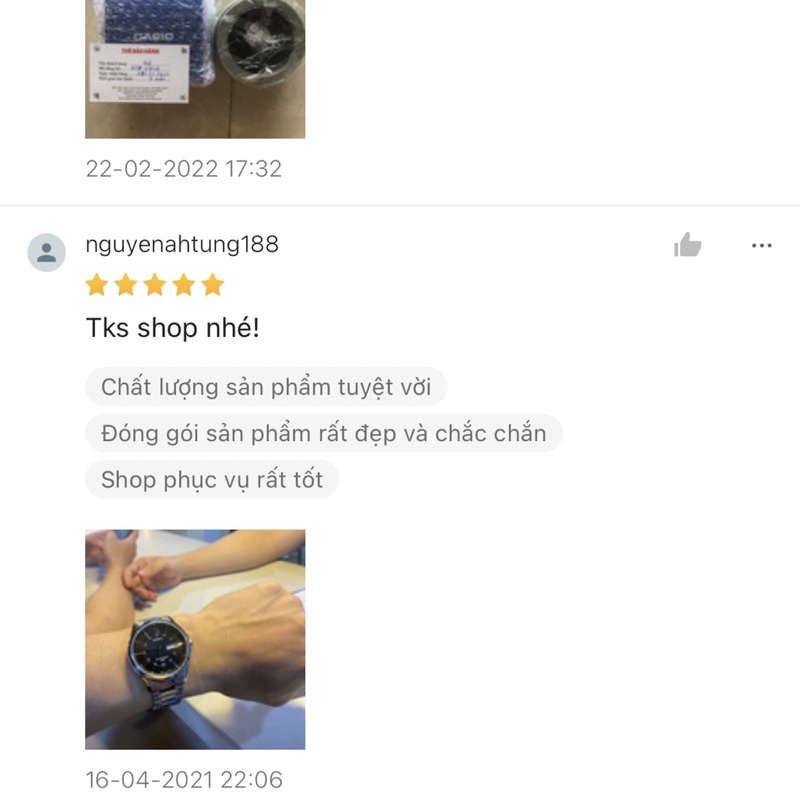View the Casio packaging review photo

click(195, 68)
